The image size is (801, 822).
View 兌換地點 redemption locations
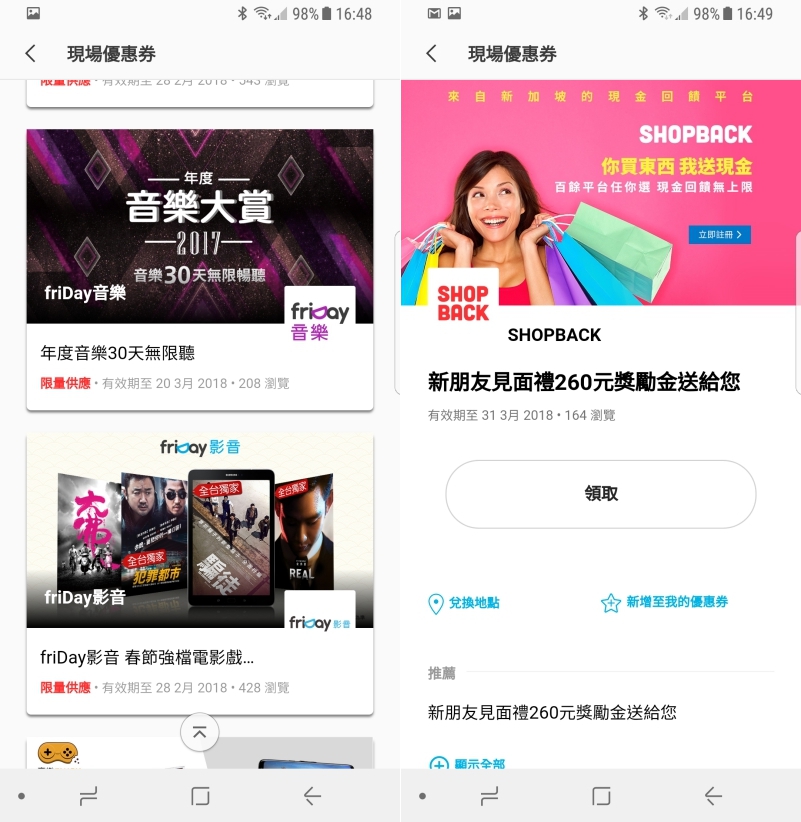click(x=464, y=603)
